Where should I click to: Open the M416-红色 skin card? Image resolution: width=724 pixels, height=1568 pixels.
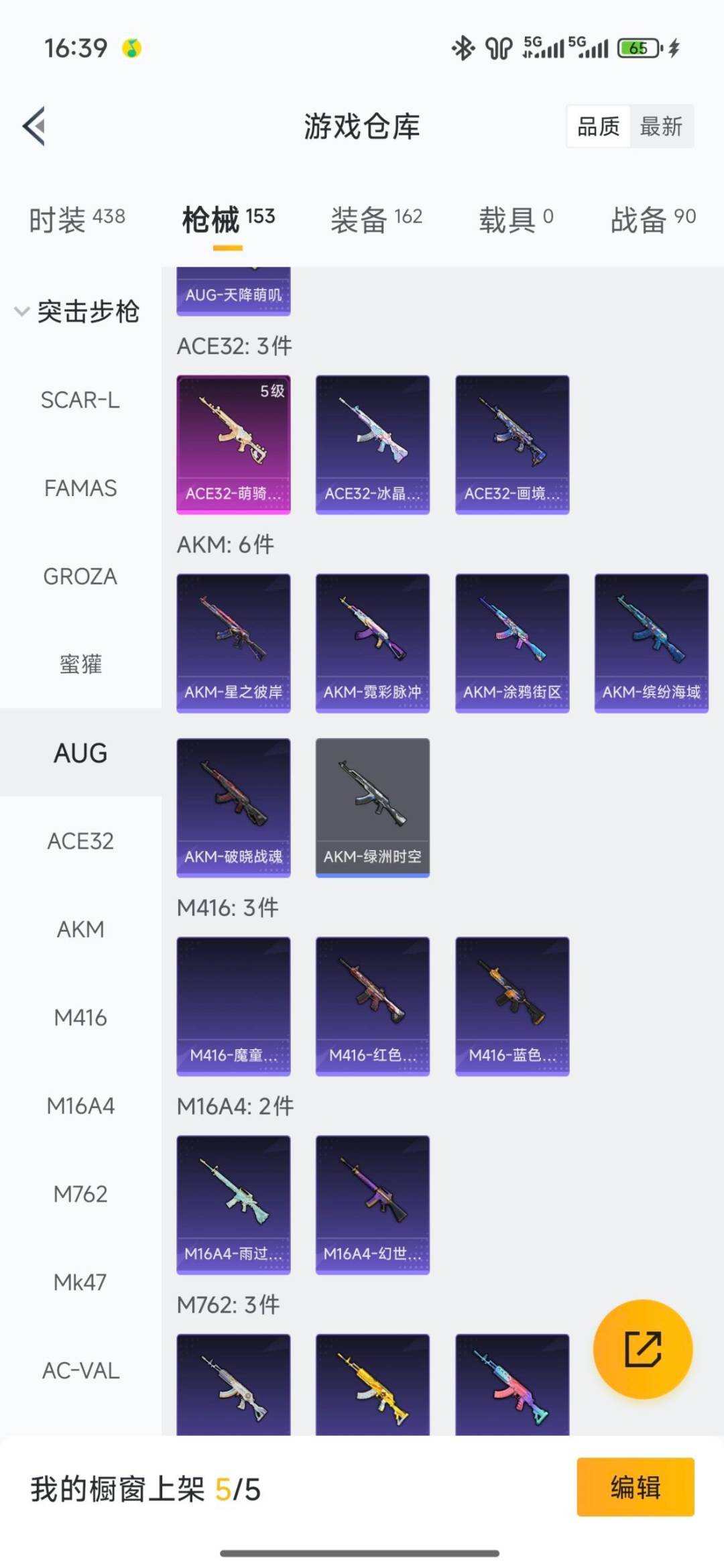coord(373,1006)
